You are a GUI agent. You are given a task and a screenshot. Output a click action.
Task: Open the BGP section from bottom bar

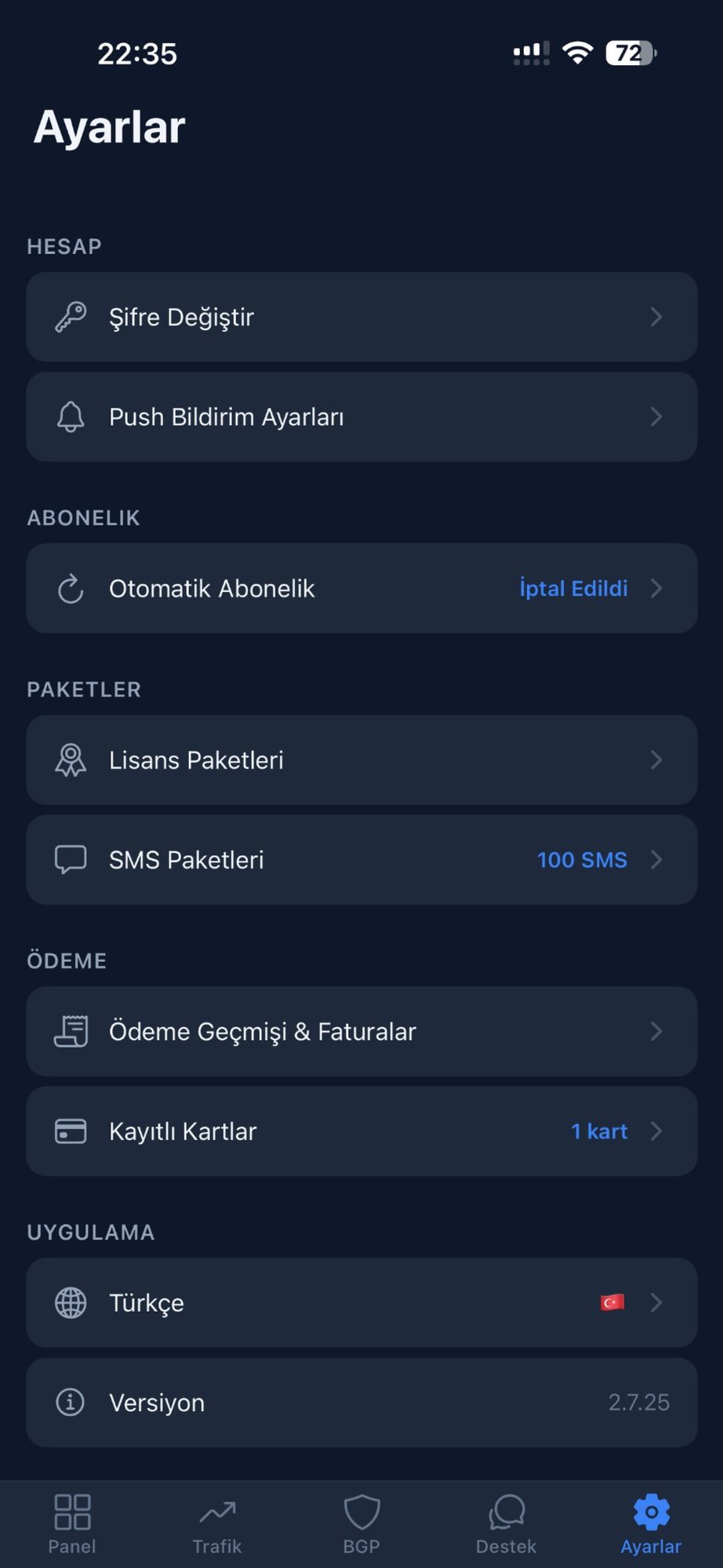[361, 1521]
